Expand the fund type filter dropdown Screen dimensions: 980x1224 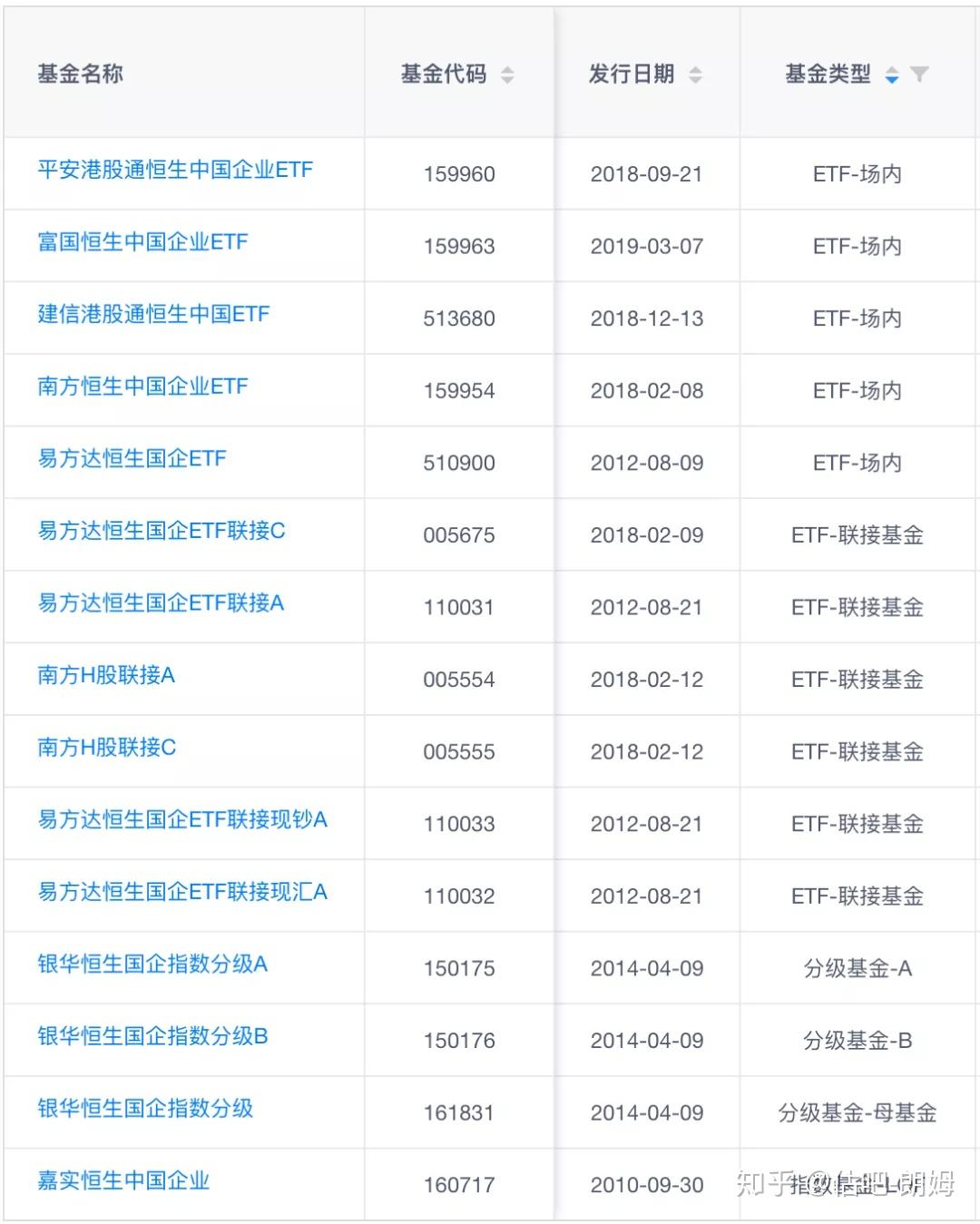click(x=920, y=75)
